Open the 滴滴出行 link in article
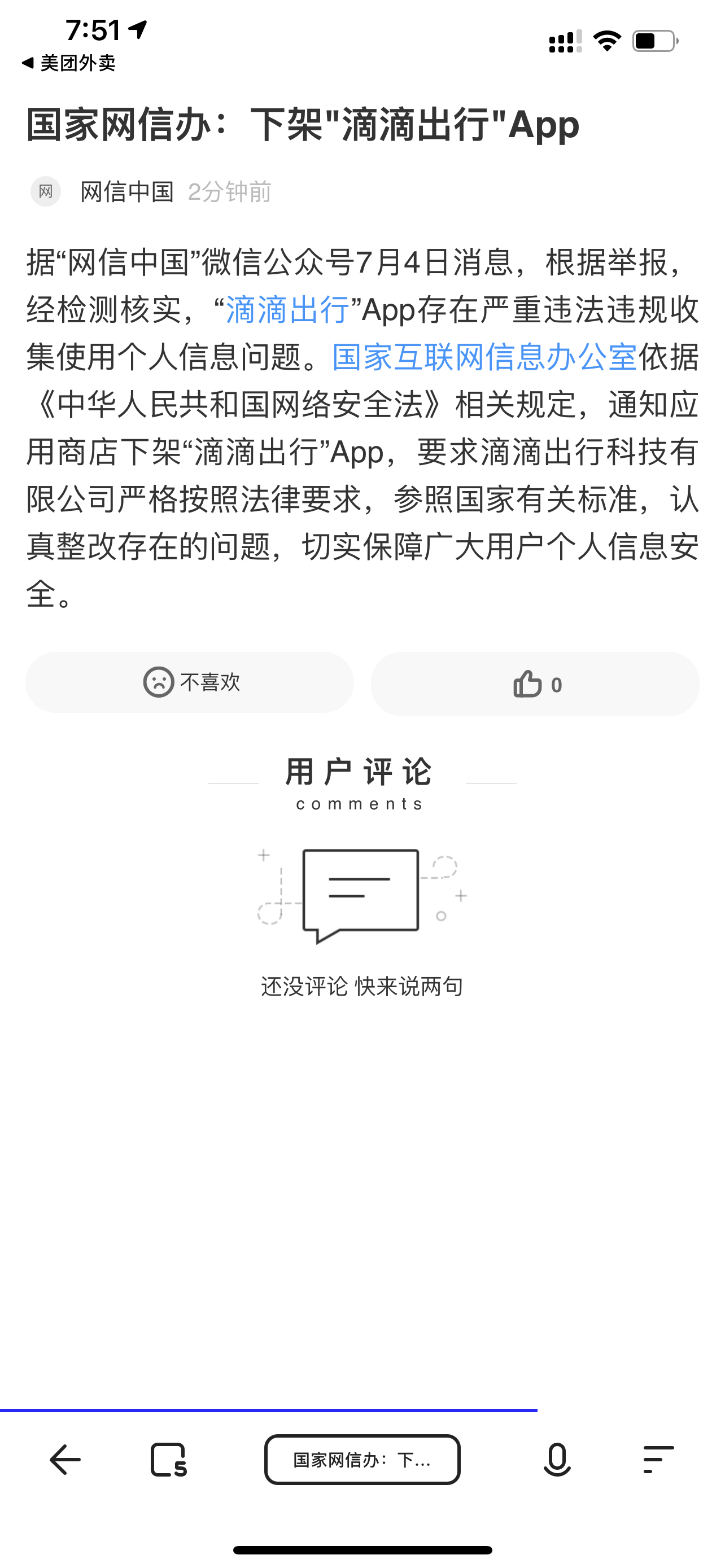725x1568 pixels. 287,310
